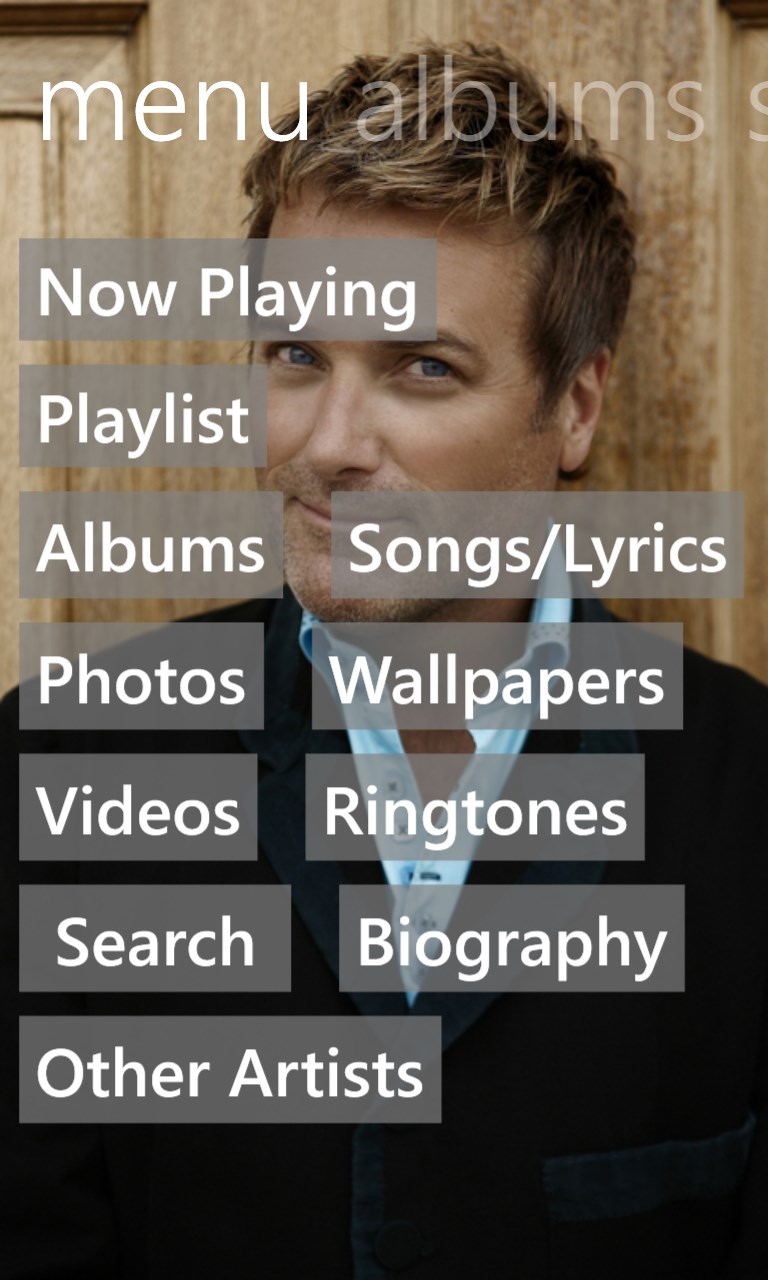Screen dimensions: 768x1280
Task: Tap the Search button
Action: (155, 939)
